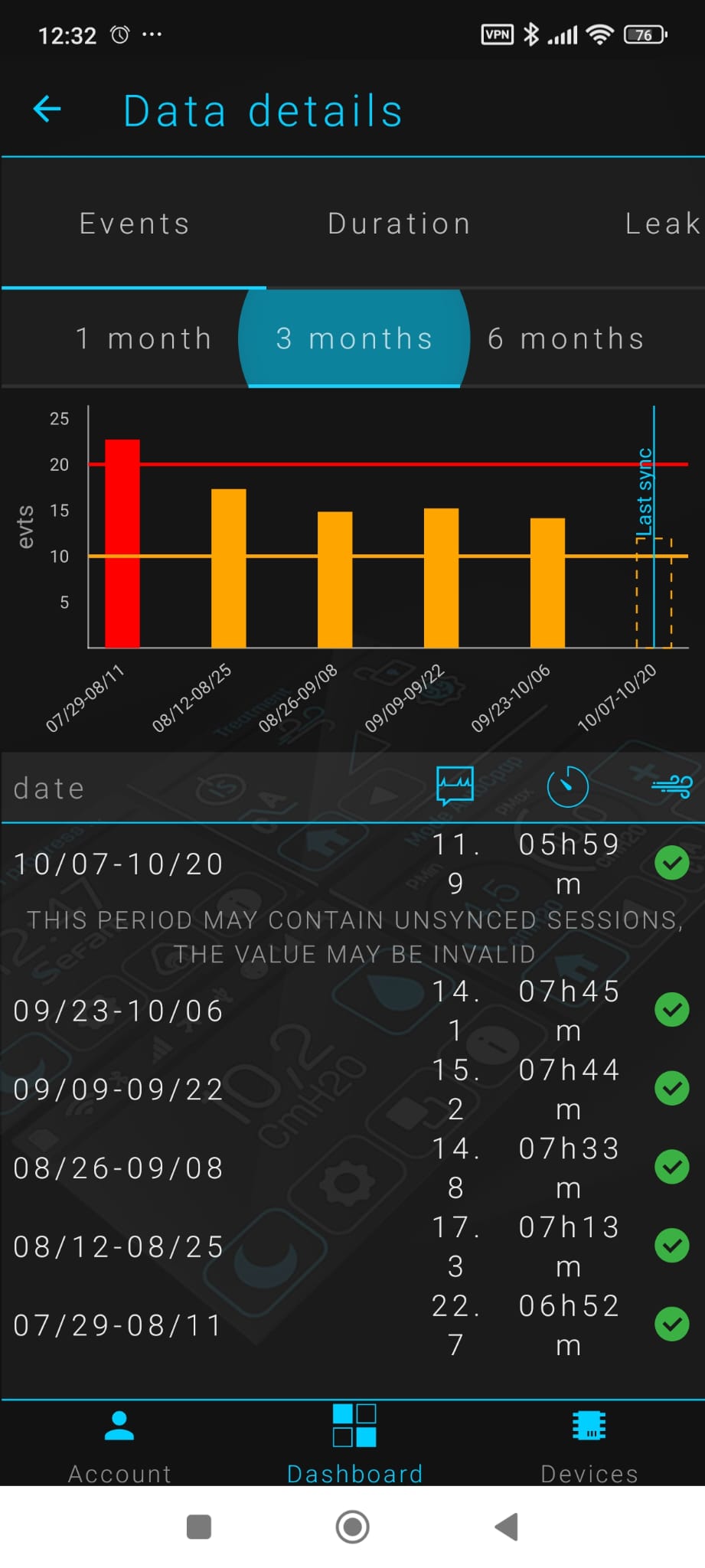
Task: Switch to the Duration tab
Action: click(399, 224)
